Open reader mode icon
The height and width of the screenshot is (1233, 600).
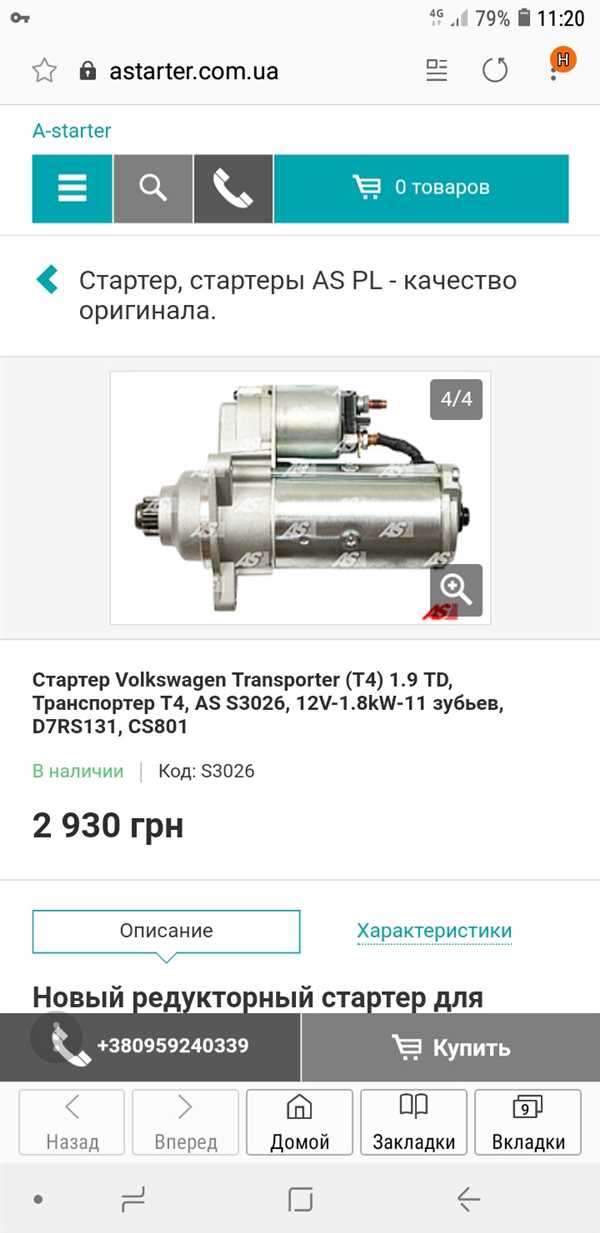[437, 70]
